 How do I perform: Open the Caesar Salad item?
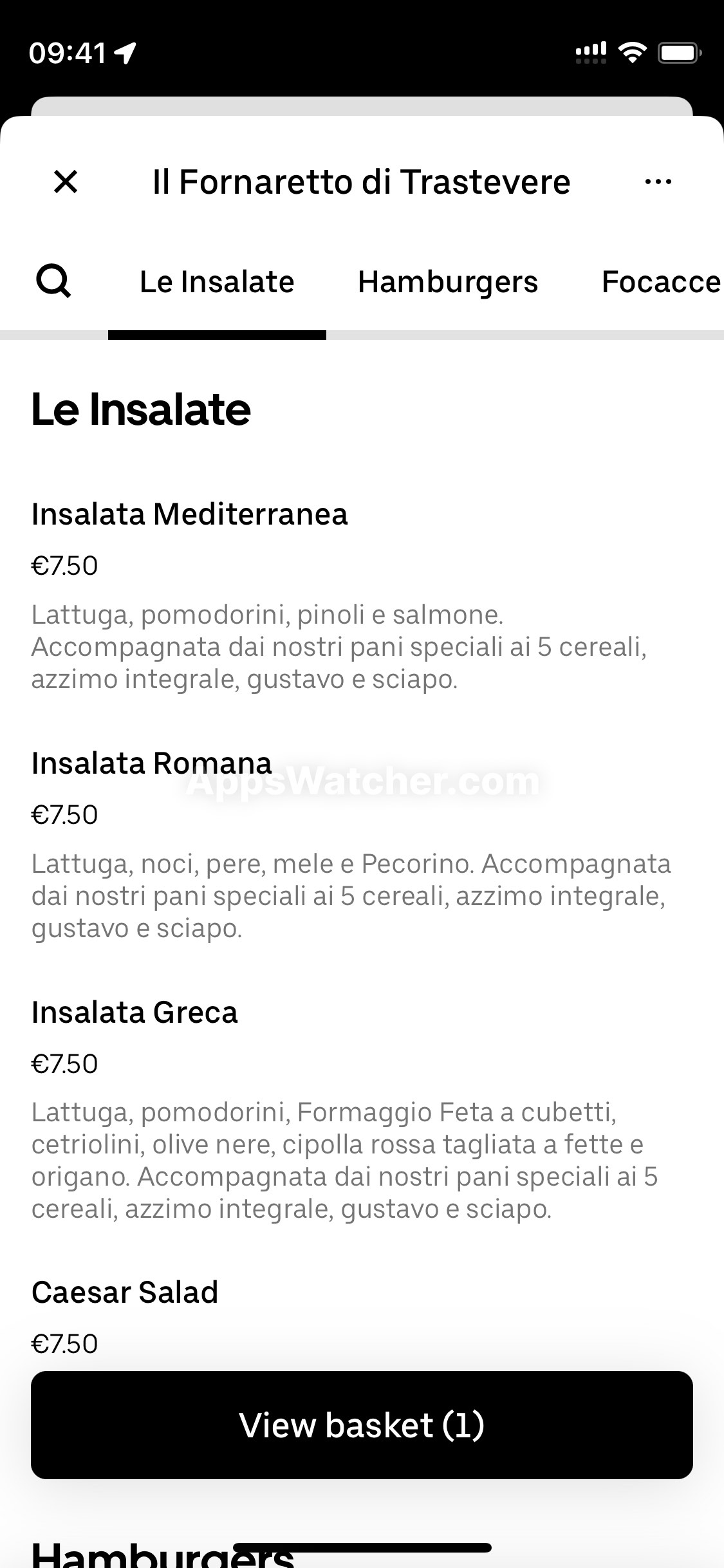click(x=362, y=1318)
